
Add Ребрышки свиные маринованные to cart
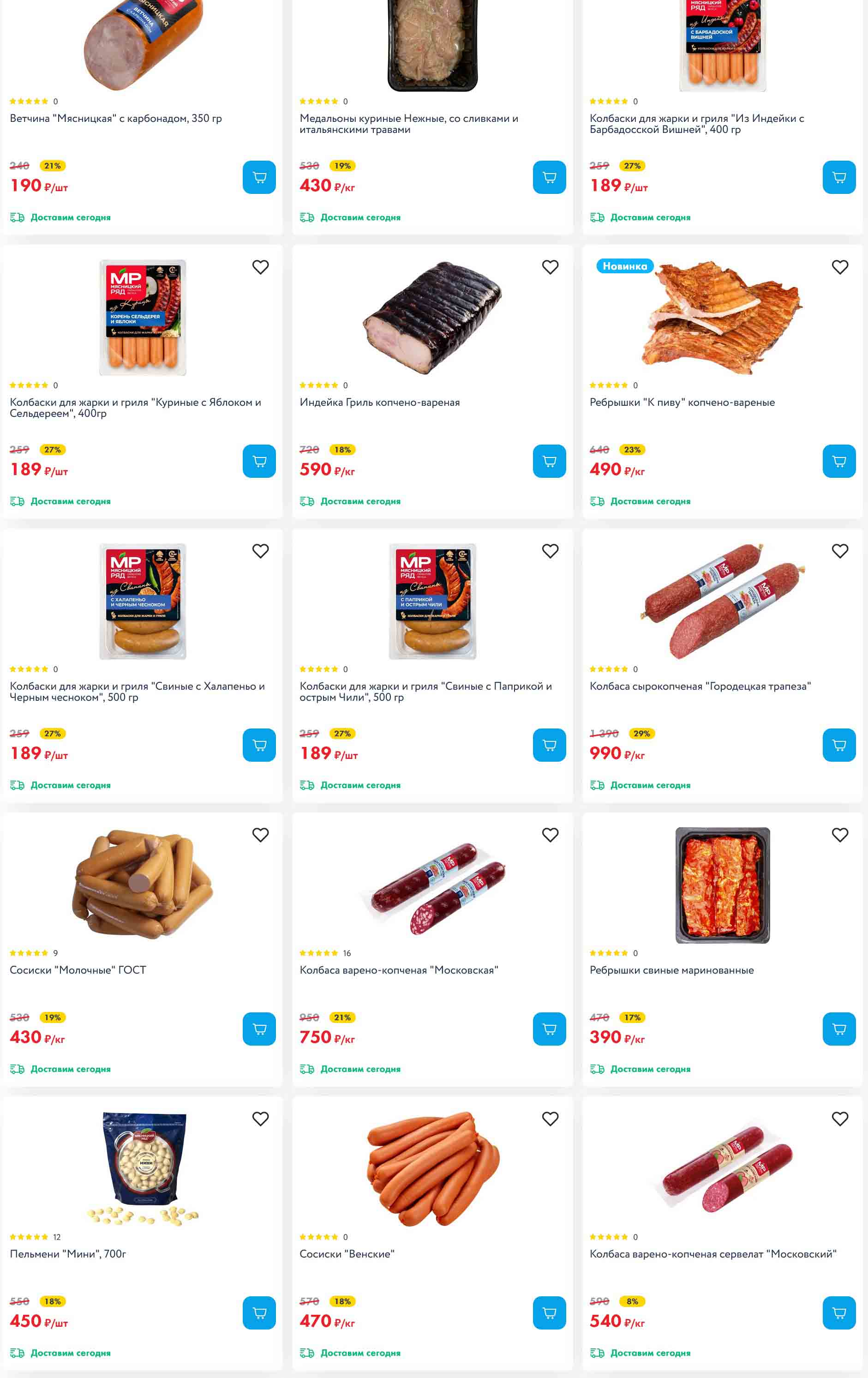click(839, 1029)
